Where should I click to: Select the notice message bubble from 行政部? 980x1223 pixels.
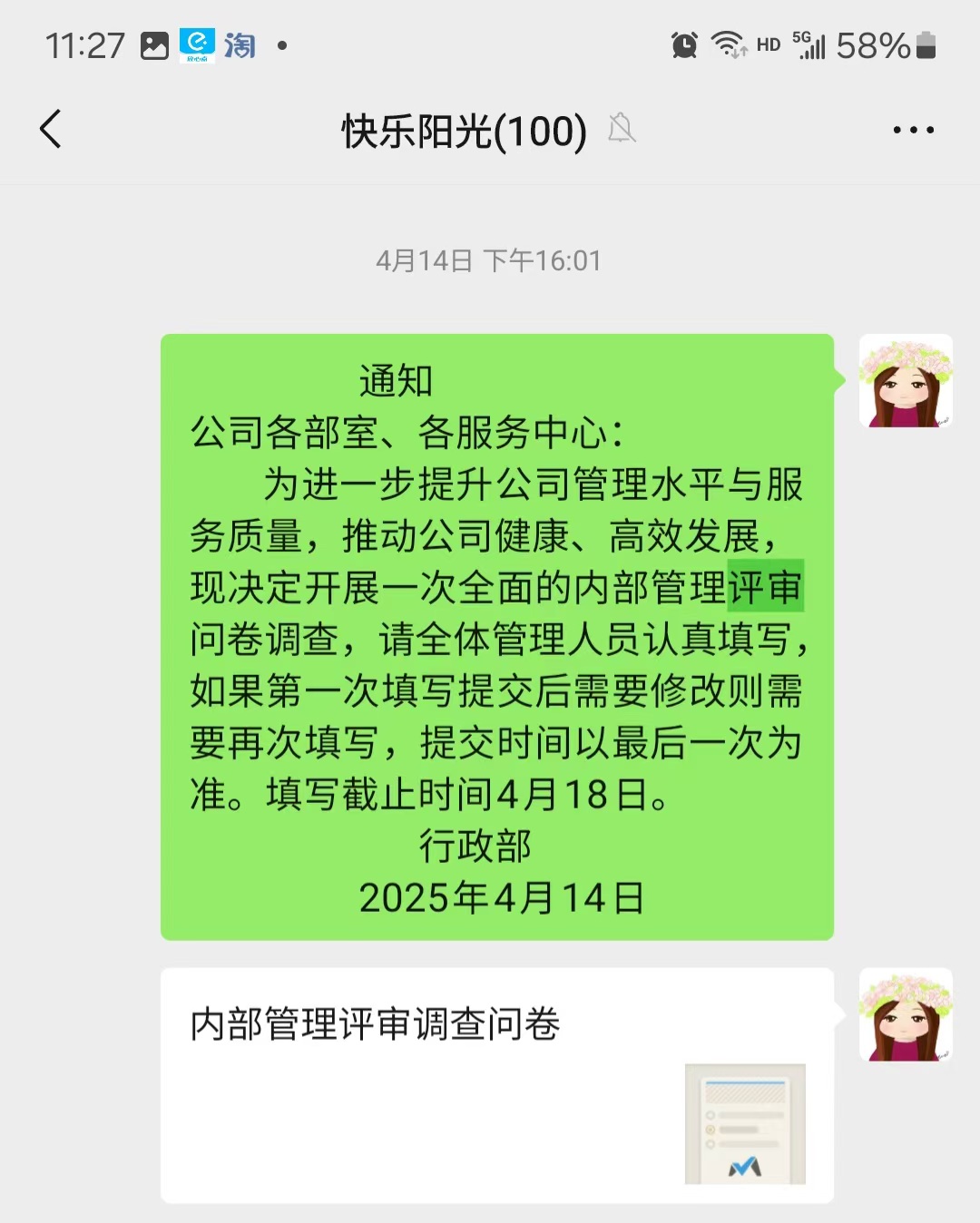tap(497, 635)
